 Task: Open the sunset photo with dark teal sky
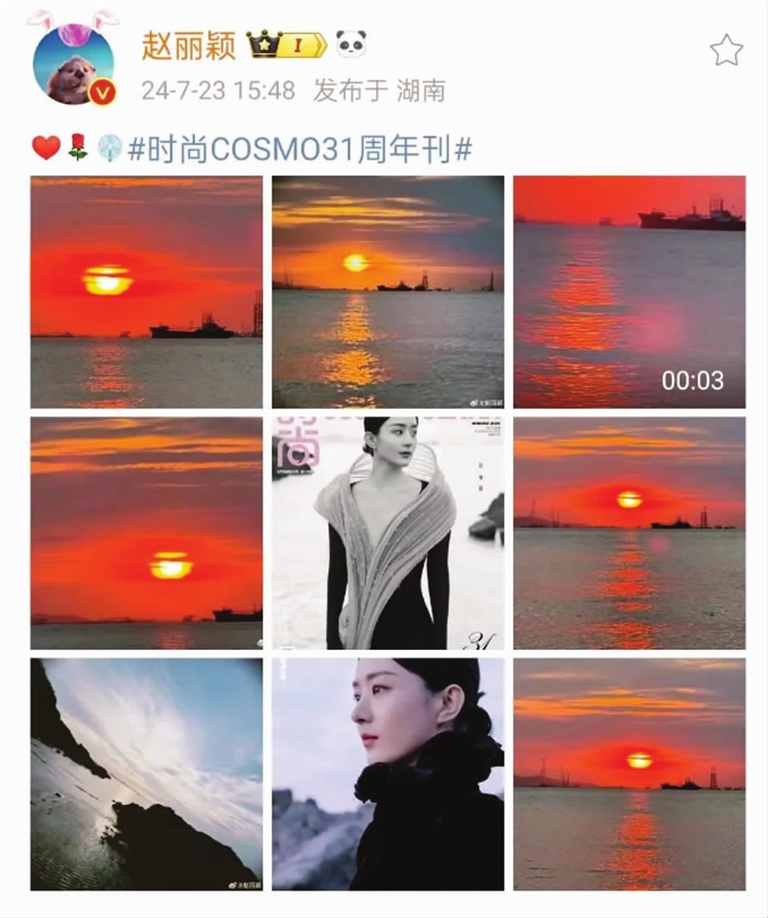pos(388,292)
